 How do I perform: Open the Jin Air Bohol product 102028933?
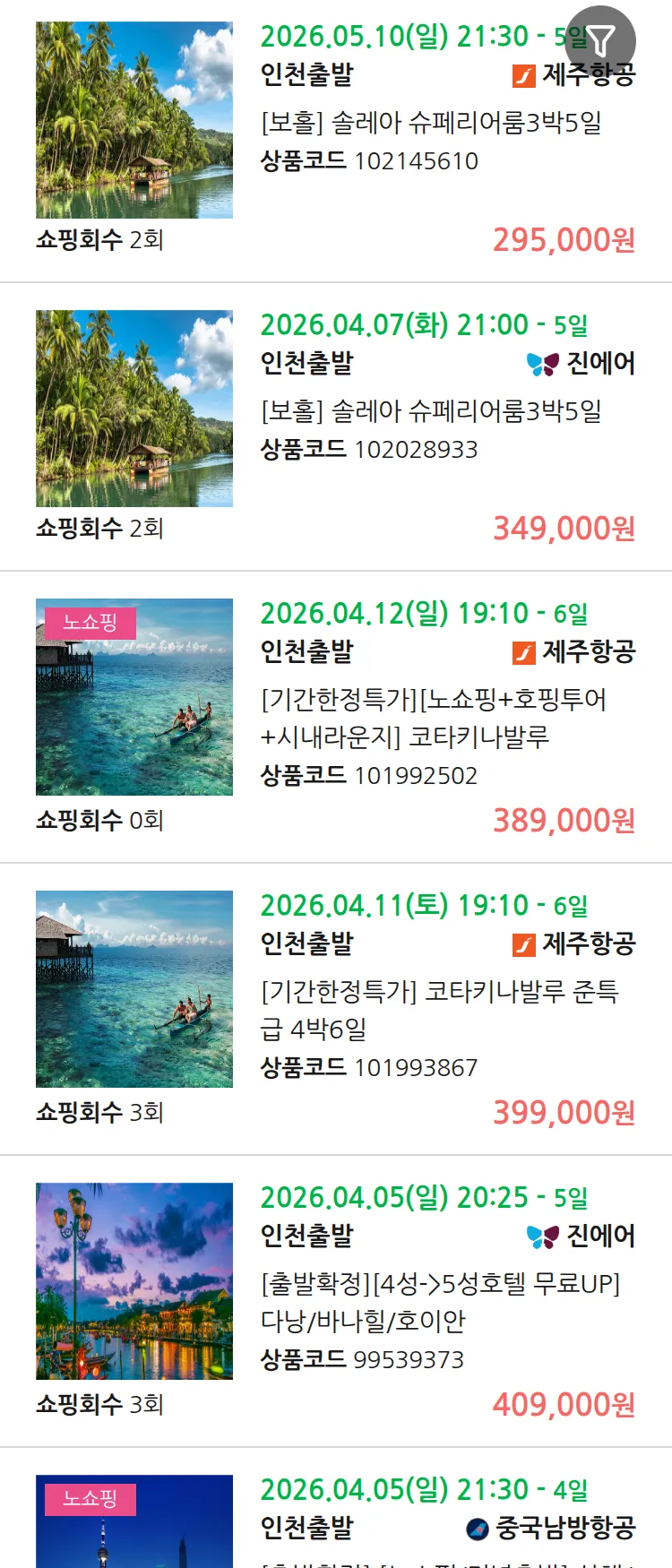430,411
